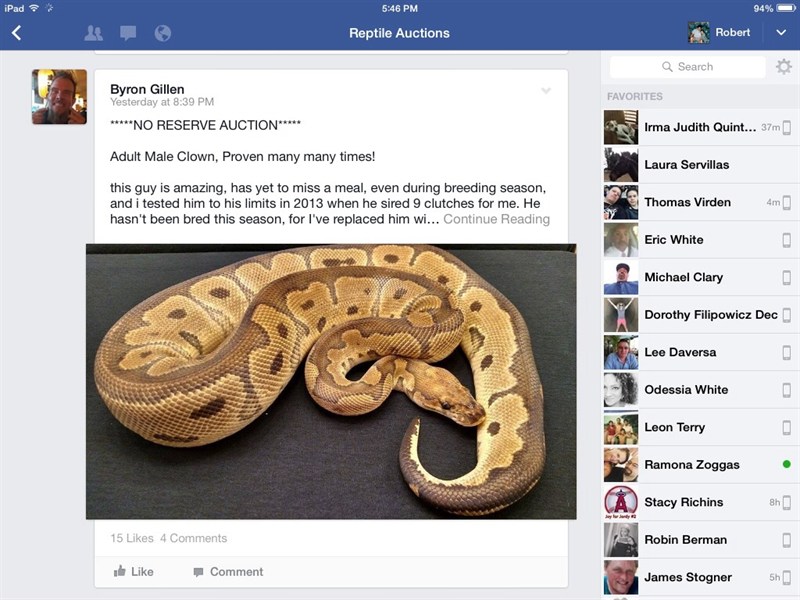The image size is (800, 600).
Task: Comment on Byron Gillen's post
Action: coord(228,572)
